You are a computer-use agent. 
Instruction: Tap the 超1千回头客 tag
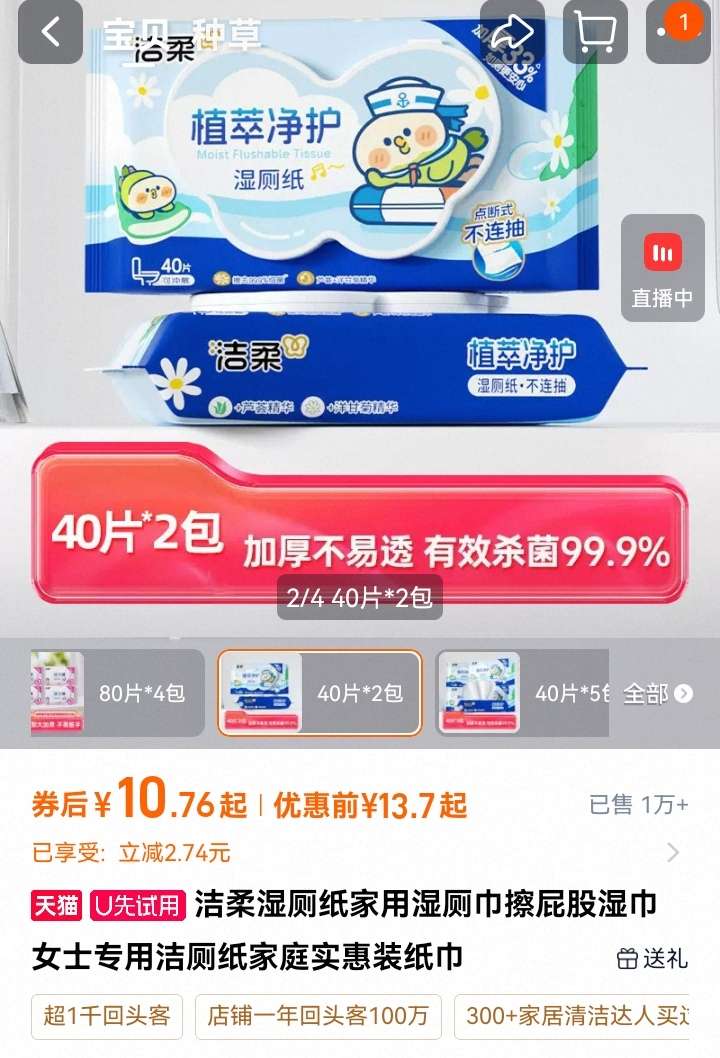point(107,1017)
